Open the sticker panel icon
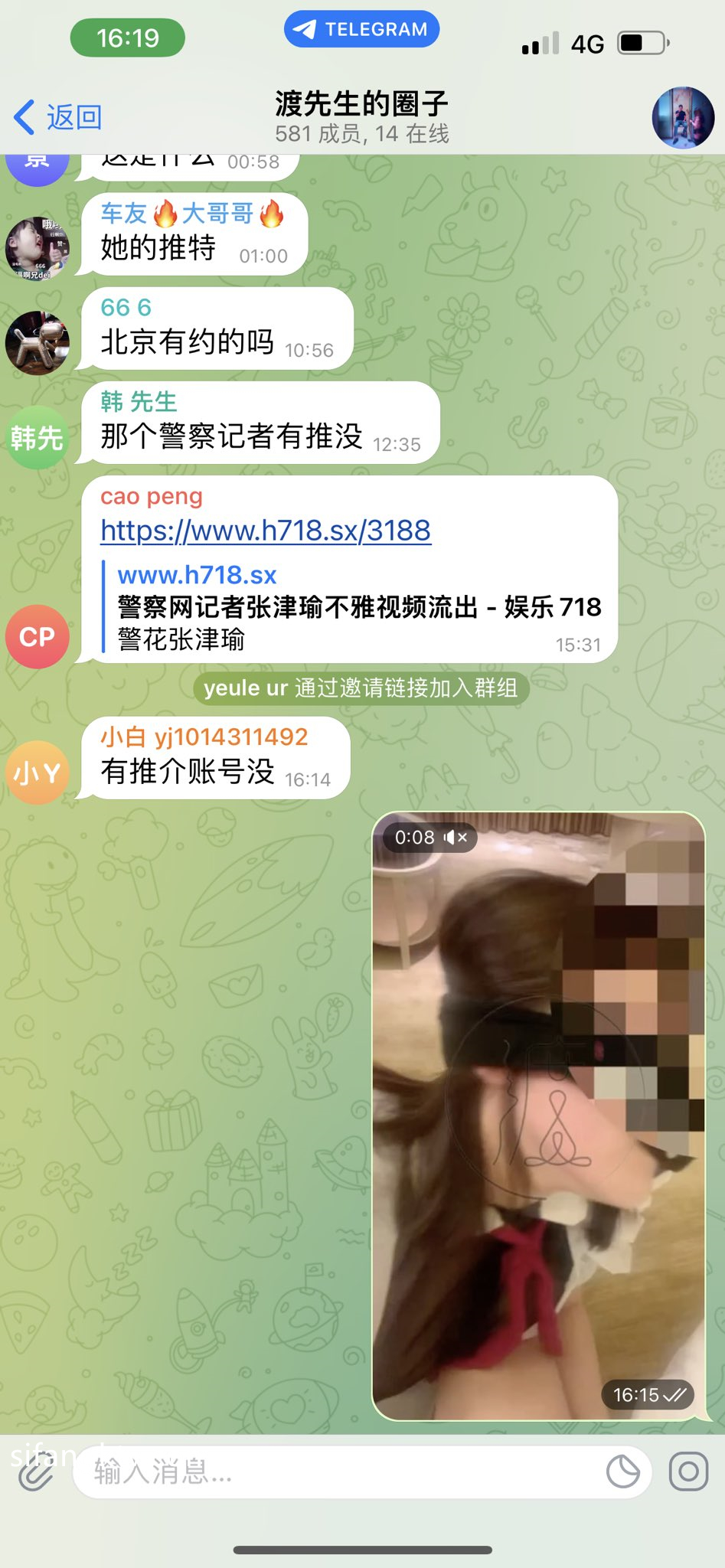 coord(622,1472)
